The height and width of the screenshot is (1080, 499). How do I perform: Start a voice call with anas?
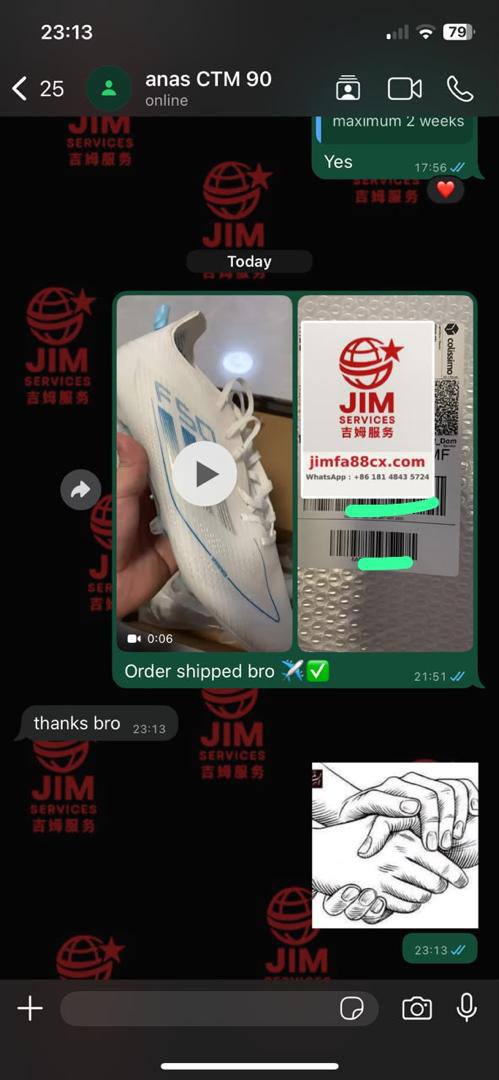[460, 89]
